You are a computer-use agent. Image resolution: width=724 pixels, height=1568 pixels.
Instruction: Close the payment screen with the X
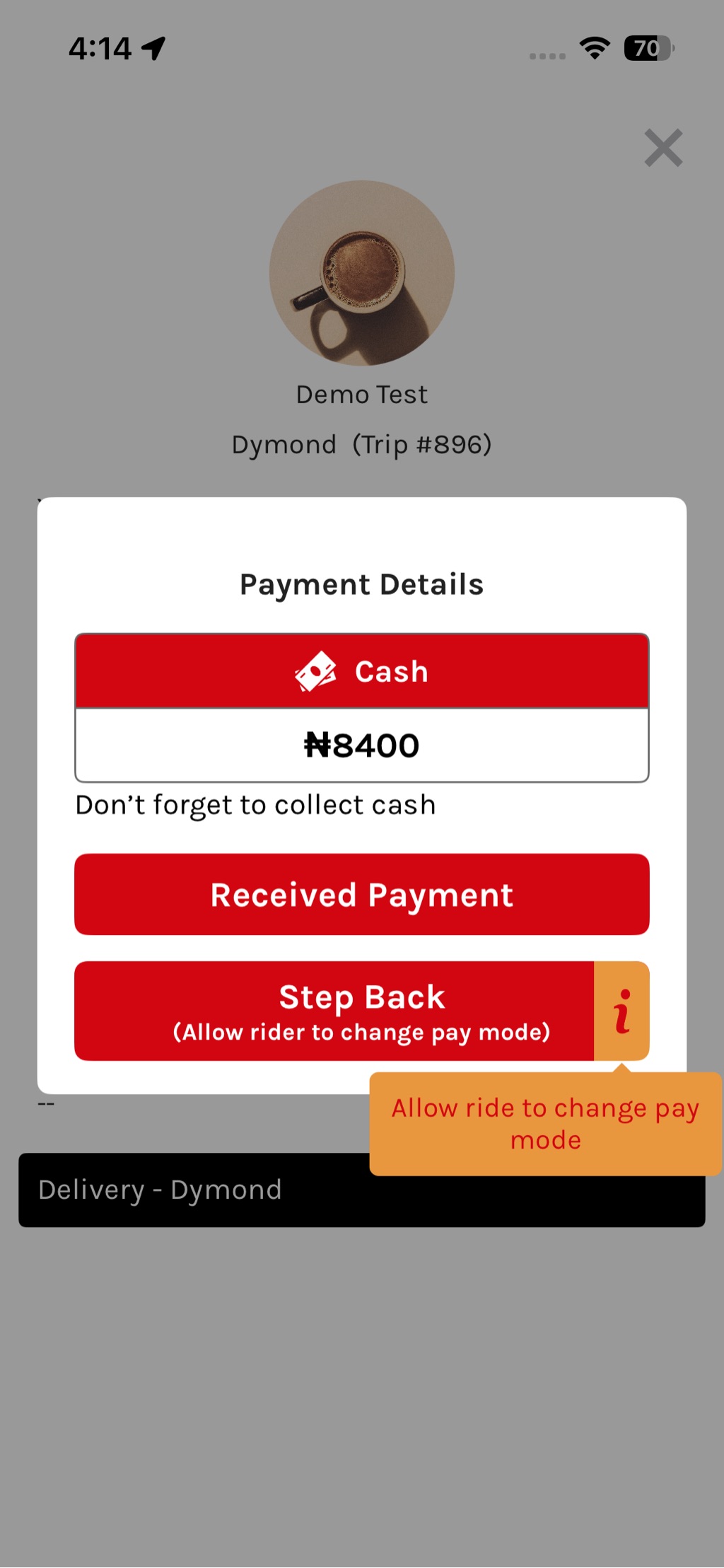pos(663,148)
